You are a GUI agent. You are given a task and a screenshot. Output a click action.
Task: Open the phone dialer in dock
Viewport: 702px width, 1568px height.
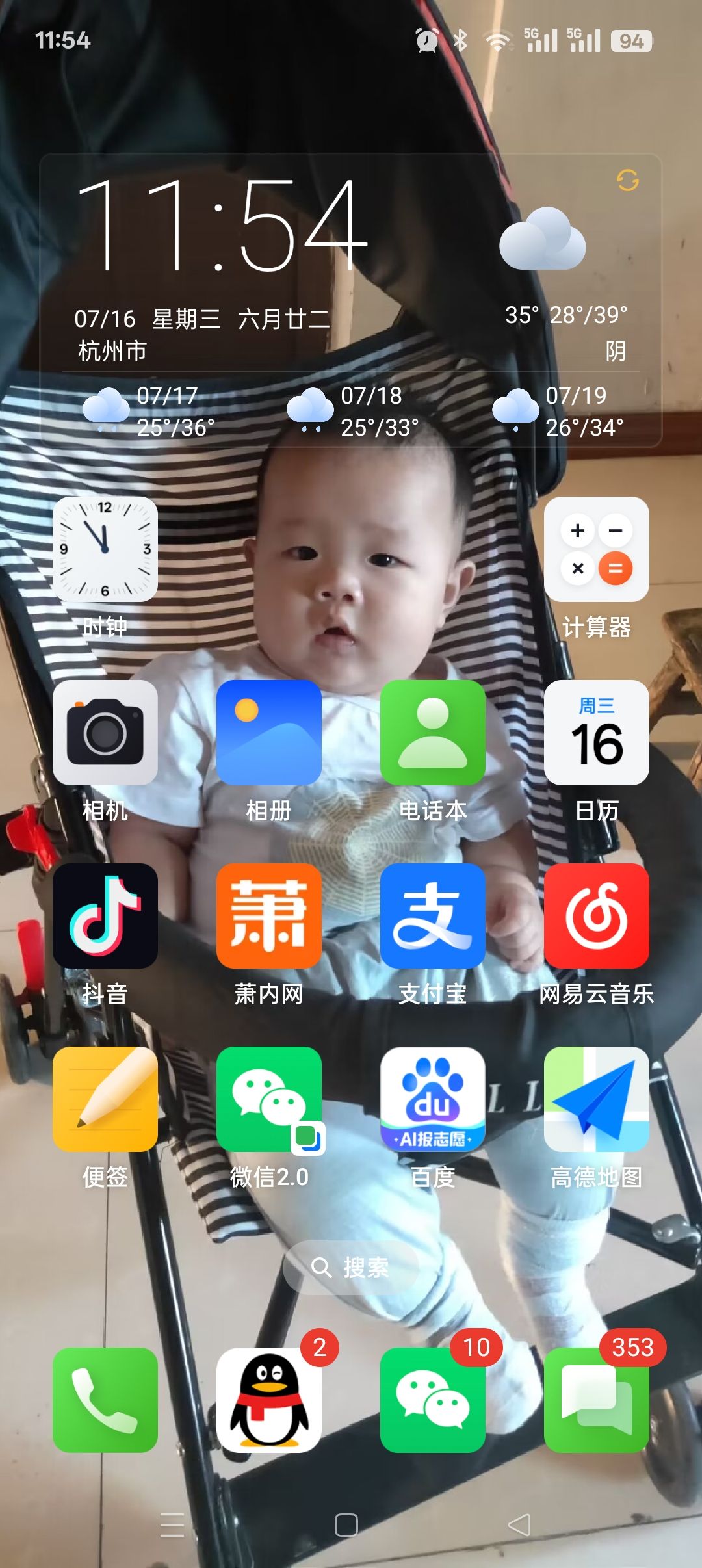pos(105,1400)
